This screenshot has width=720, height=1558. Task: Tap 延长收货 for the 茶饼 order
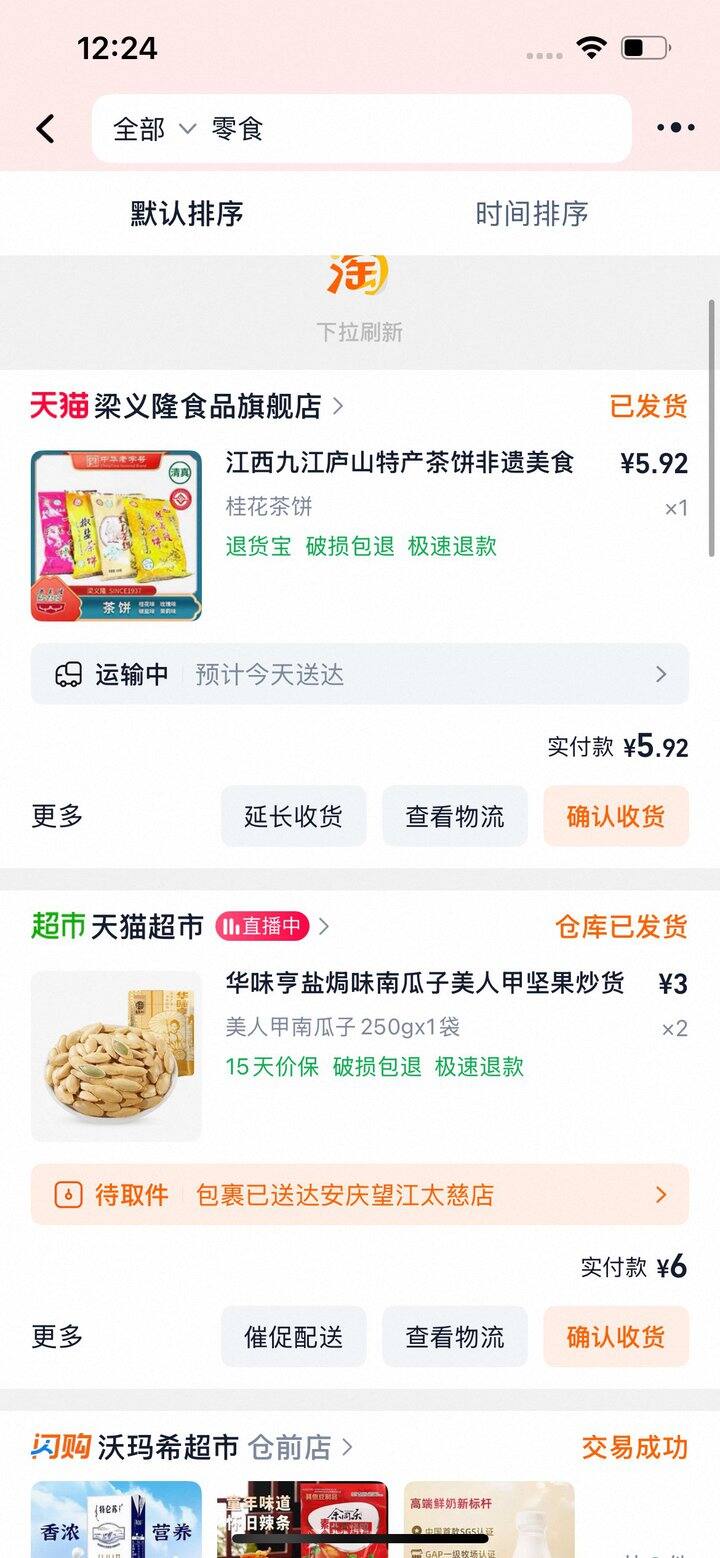point(293,816)
